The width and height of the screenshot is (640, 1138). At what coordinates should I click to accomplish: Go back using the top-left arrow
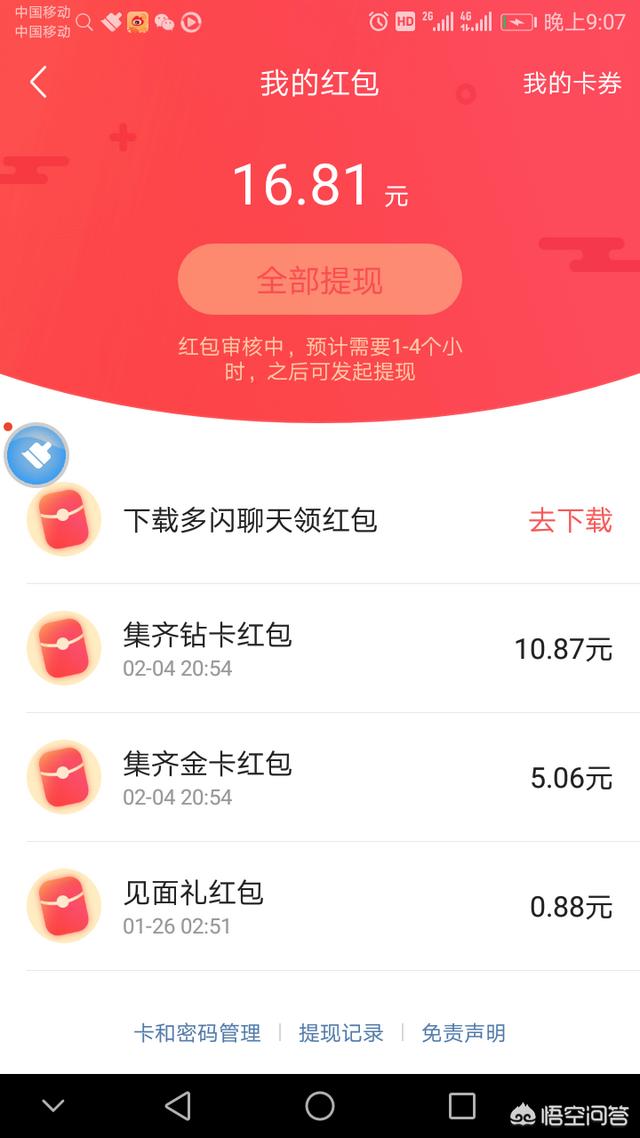pos(38,82)
